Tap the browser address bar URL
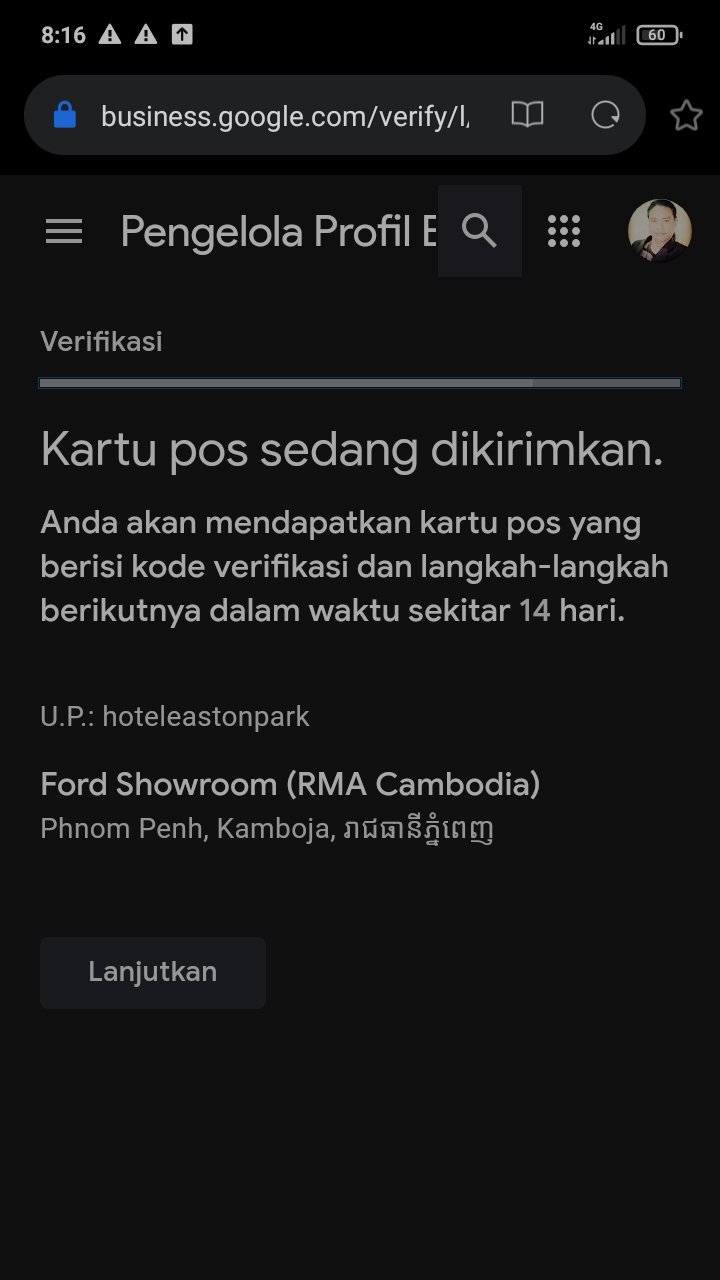 (x=285, y=116)
